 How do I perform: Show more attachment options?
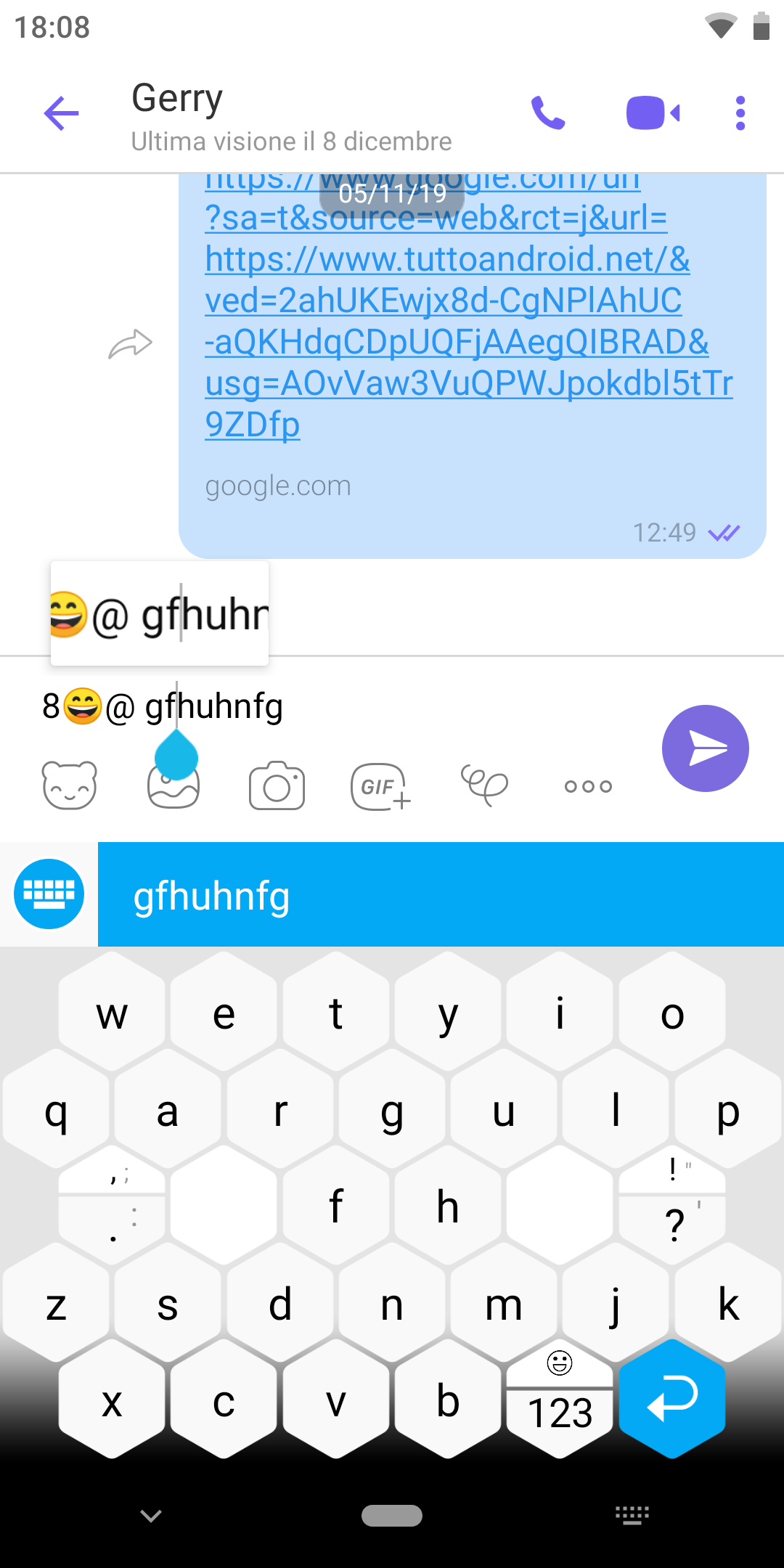pos(588,786)
